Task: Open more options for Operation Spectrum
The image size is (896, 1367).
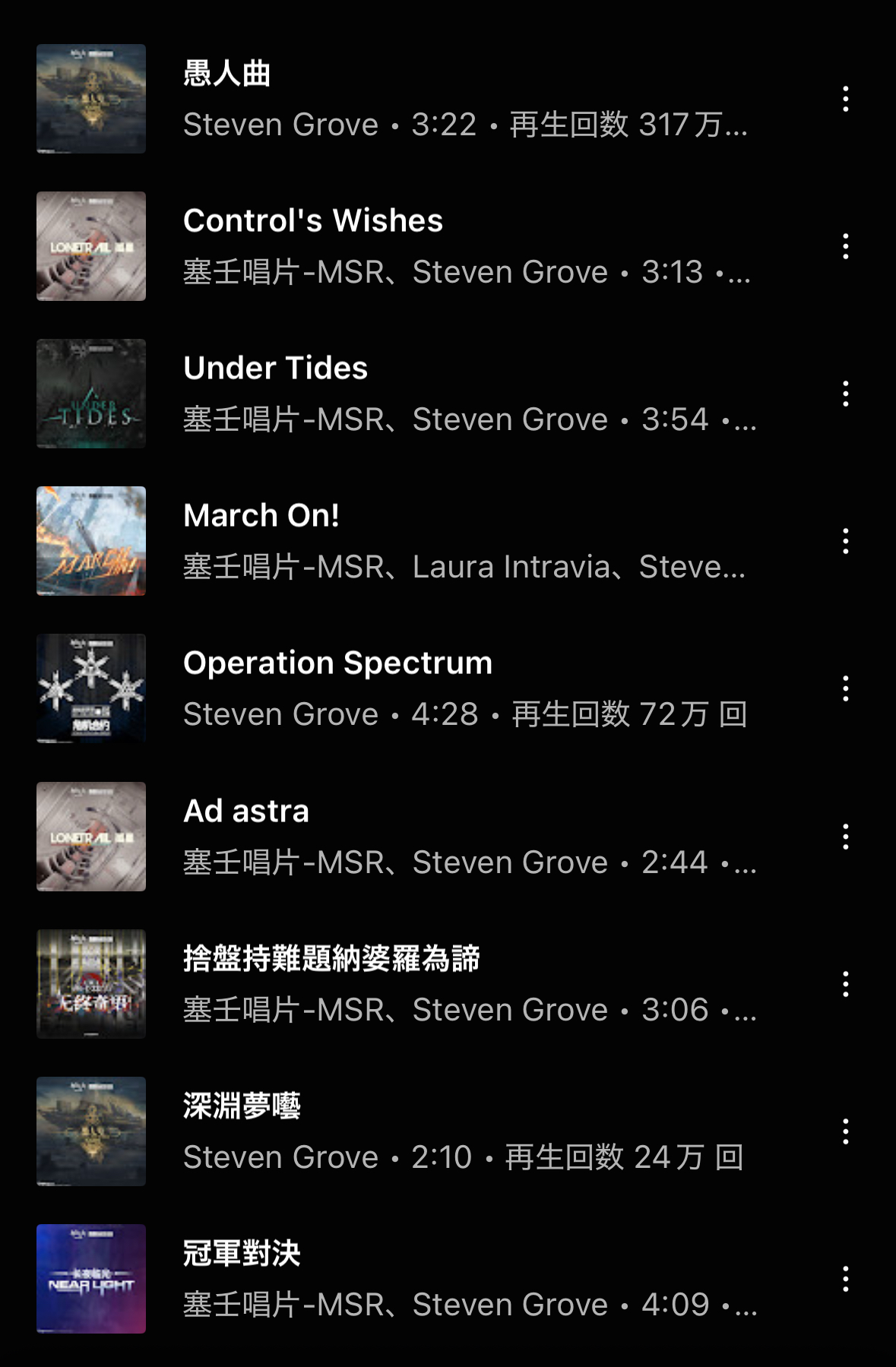Action: point(845,689)
